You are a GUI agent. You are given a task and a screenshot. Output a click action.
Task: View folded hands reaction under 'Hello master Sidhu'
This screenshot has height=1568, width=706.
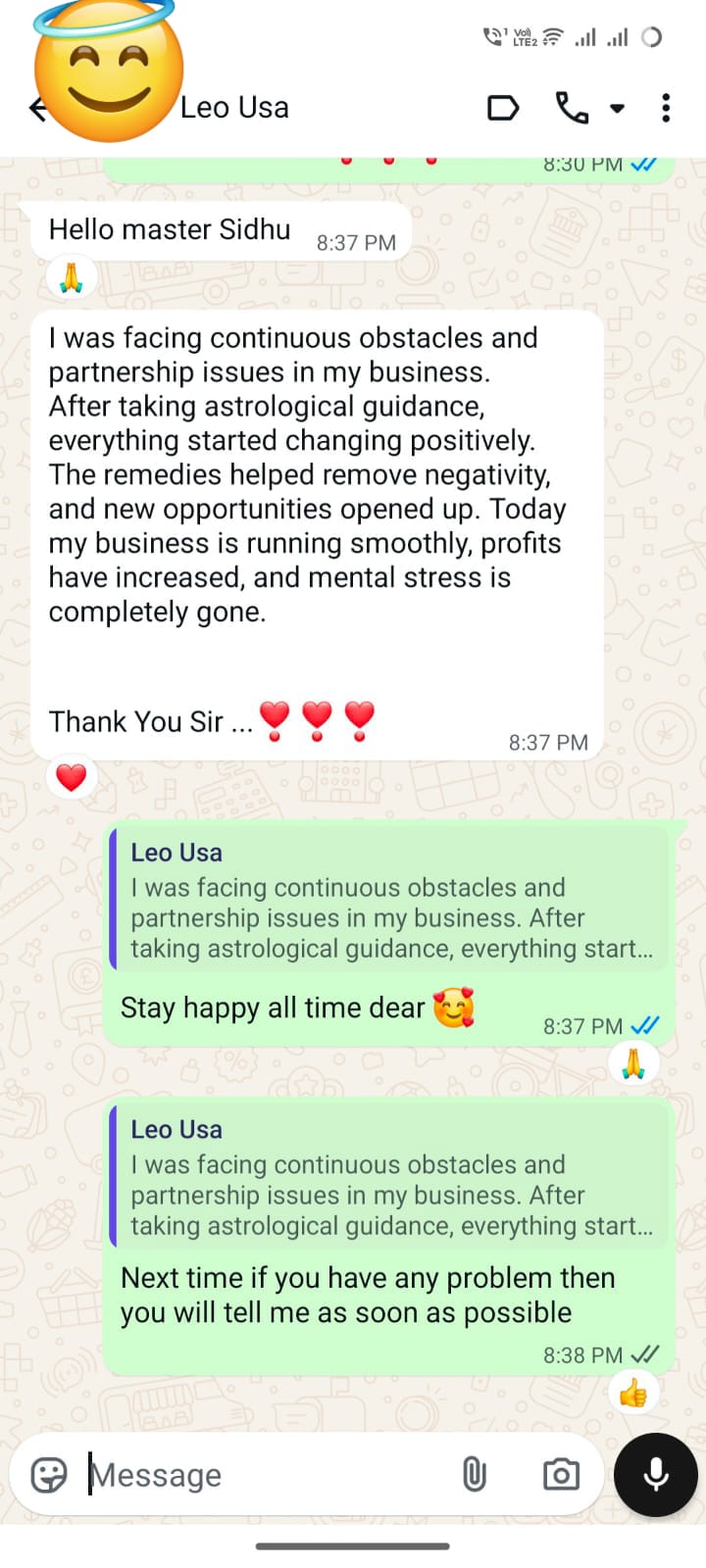coord(72,277)
